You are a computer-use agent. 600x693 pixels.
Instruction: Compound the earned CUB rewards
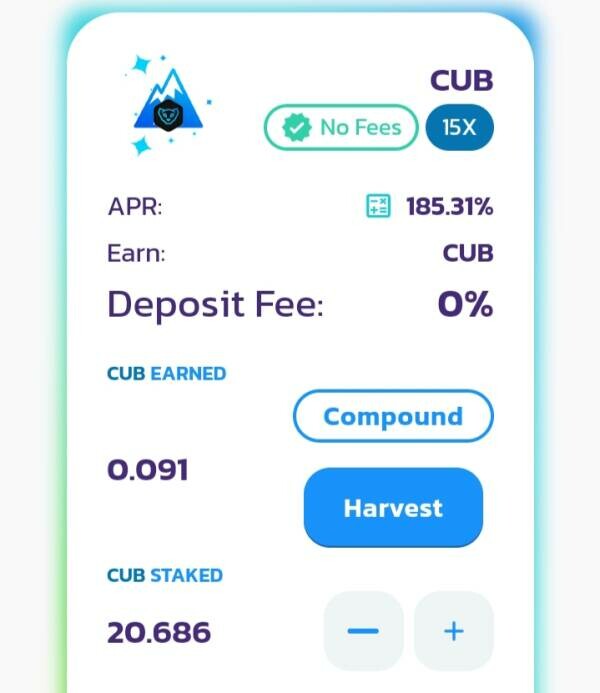(x=393, y=416)
